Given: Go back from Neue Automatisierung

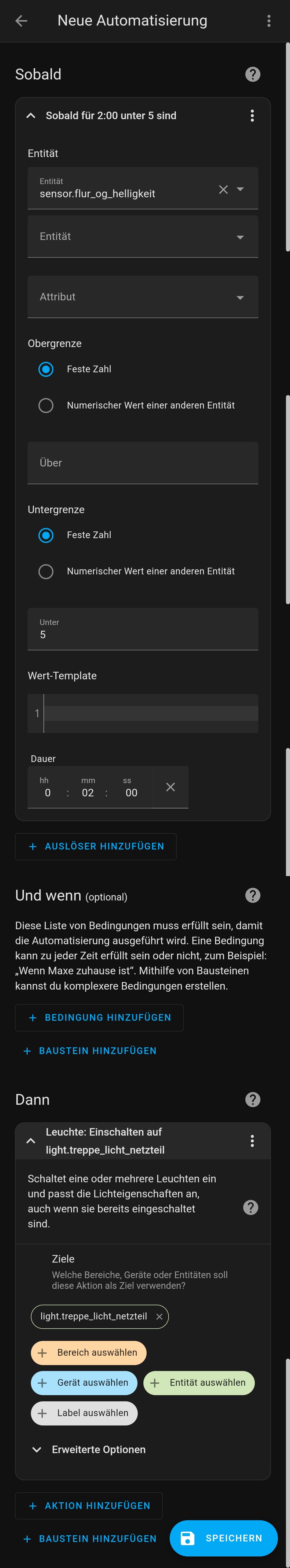Looking at the screenshot, I should pyautogui.click(x=21, y=21).
